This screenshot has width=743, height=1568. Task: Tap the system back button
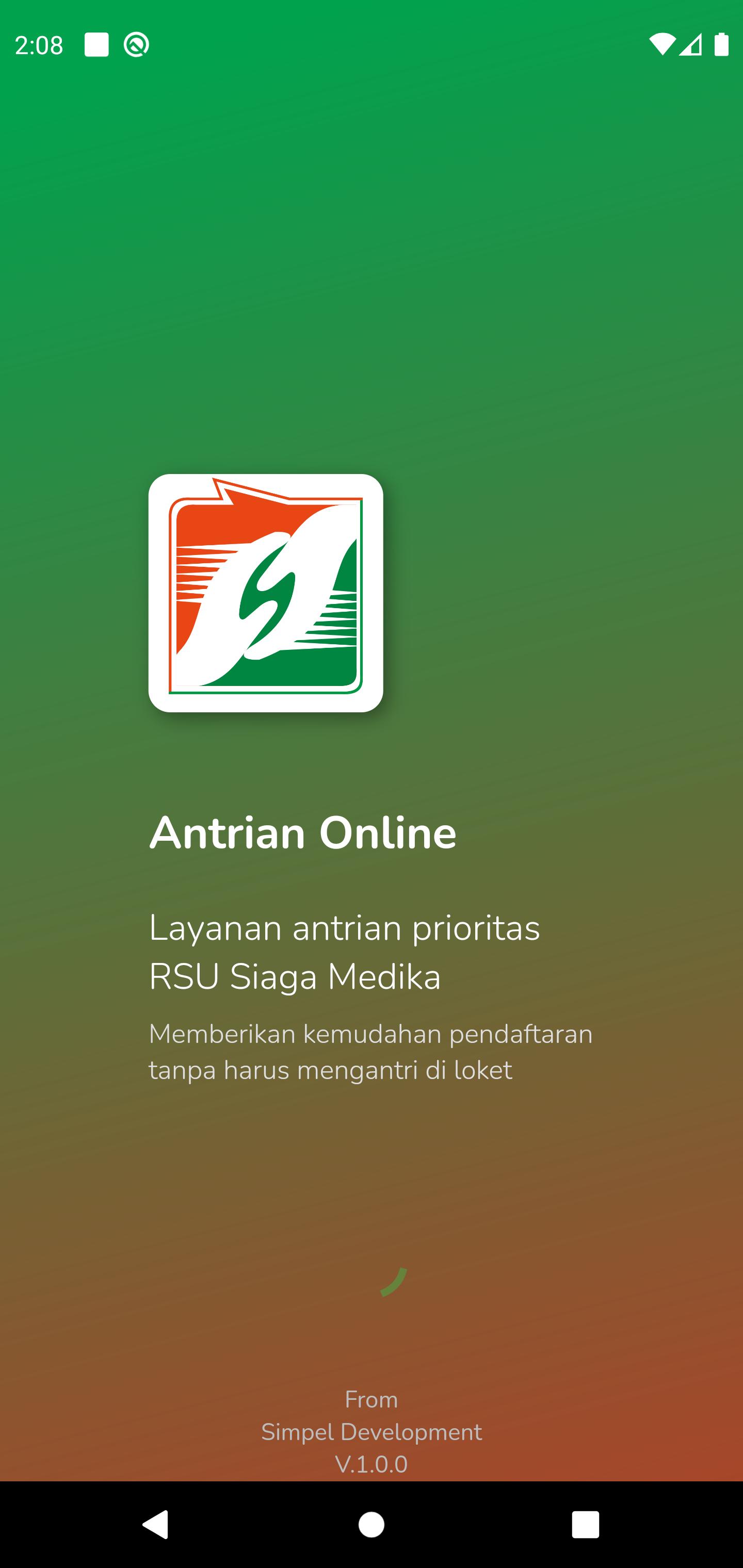click(x=156, y=1525)
